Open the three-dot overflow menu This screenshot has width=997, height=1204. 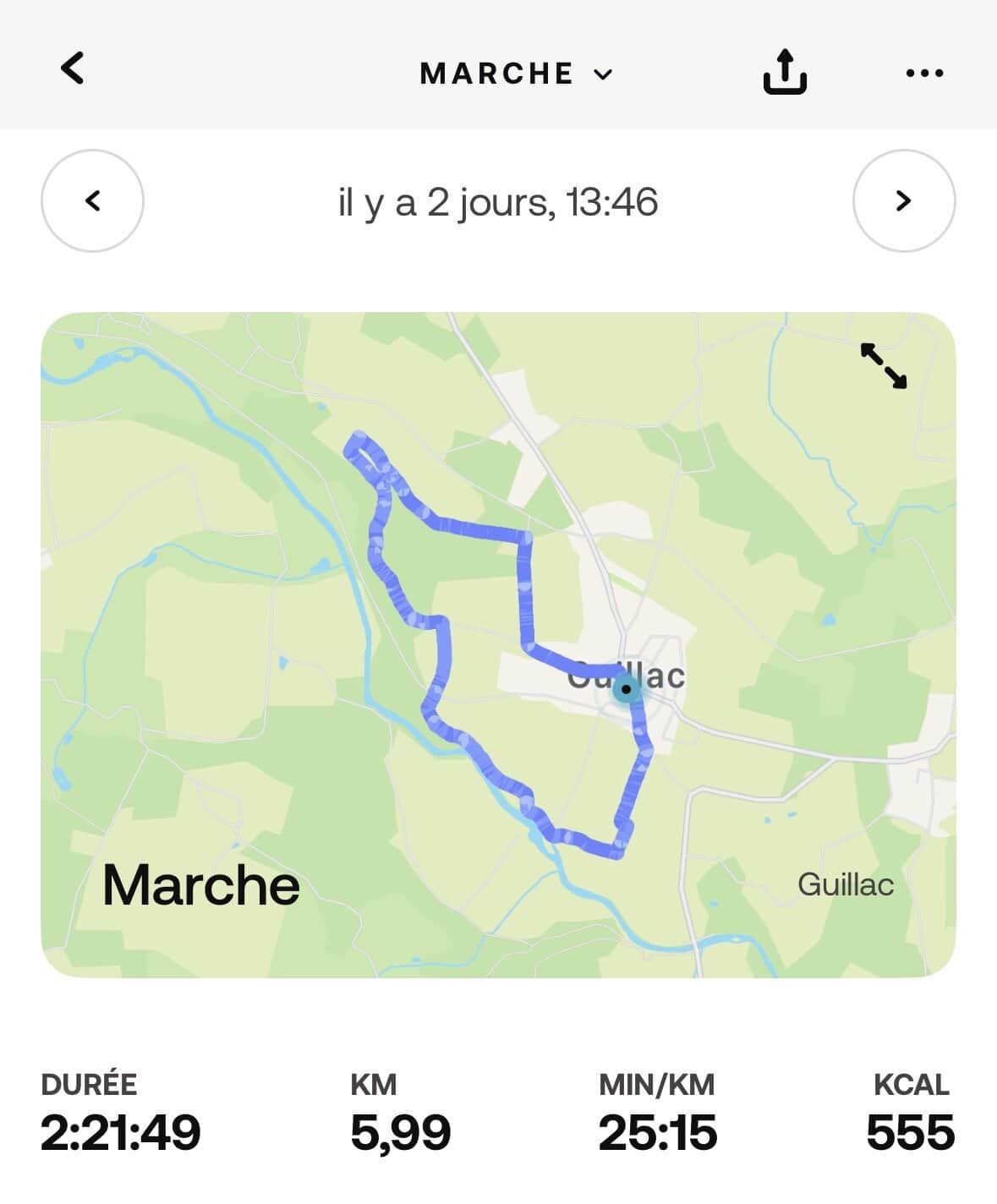[x=924, y=74]
